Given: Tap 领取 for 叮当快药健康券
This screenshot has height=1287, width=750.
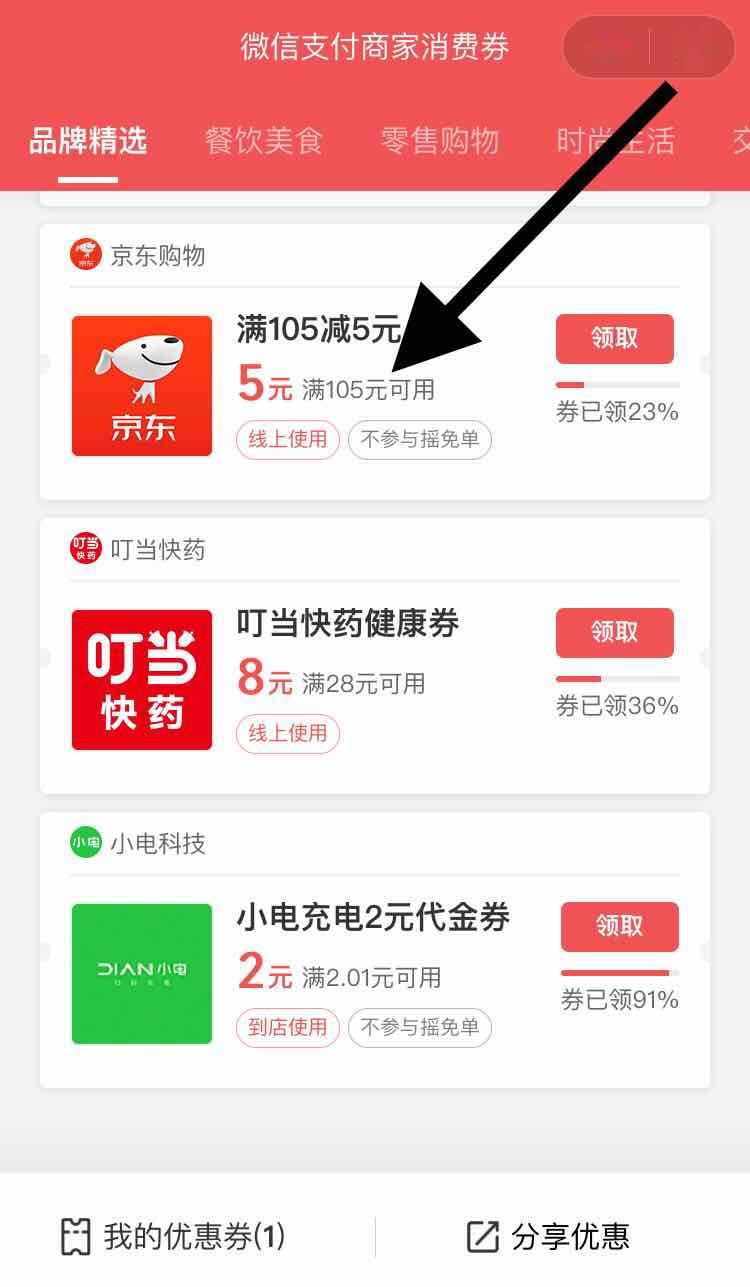Looking at the screenshot, I should click(x=614, y=633).
